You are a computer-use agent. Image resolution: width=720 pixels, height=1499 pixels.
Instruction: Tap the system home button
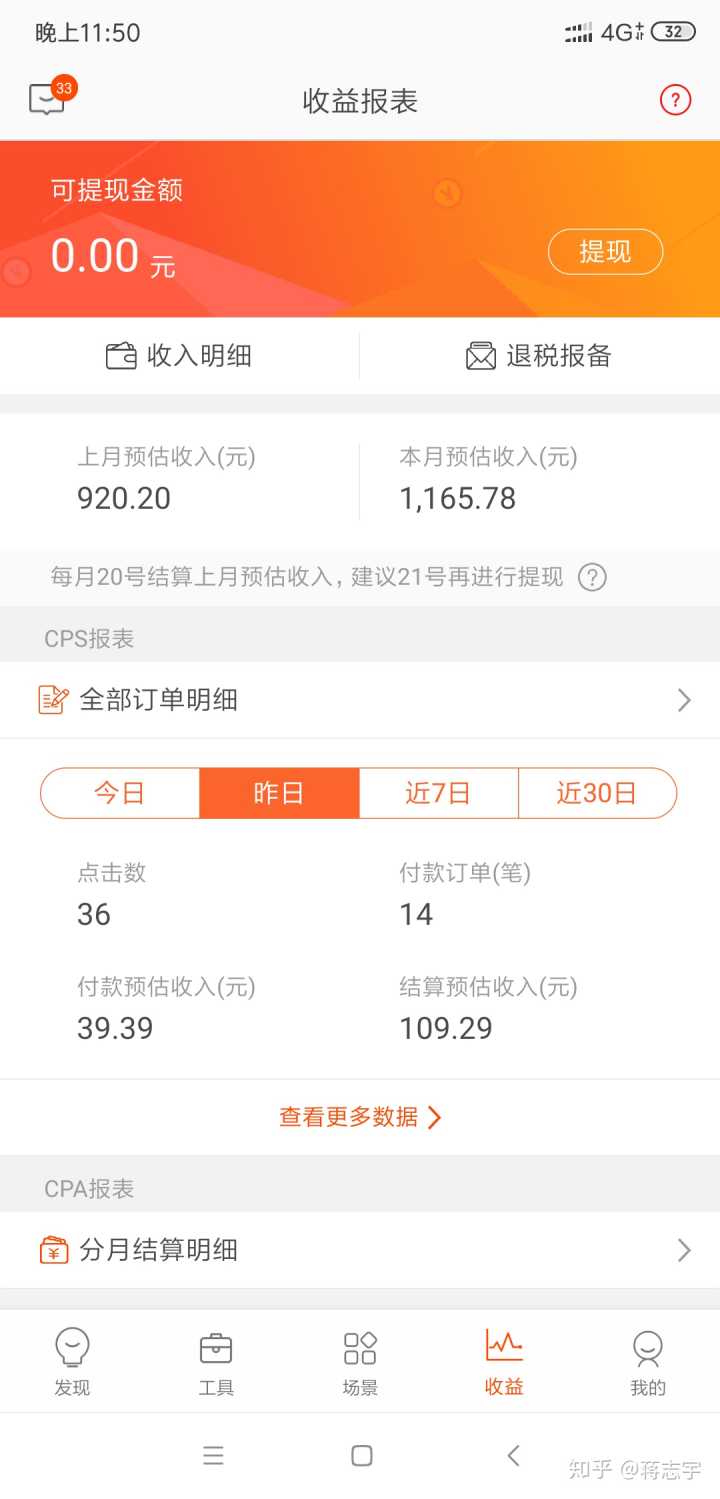362,1456
